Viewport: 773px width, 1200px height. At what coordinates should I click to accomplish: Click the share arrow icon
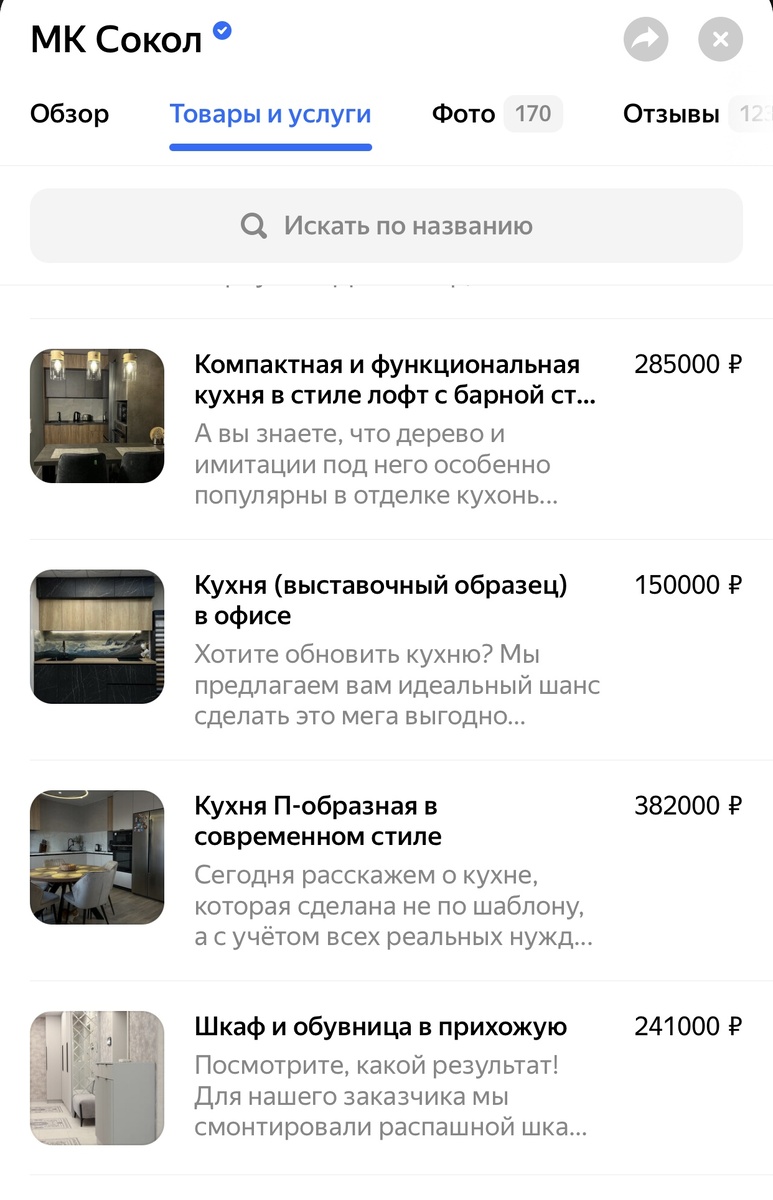click(x=645, y=39)
